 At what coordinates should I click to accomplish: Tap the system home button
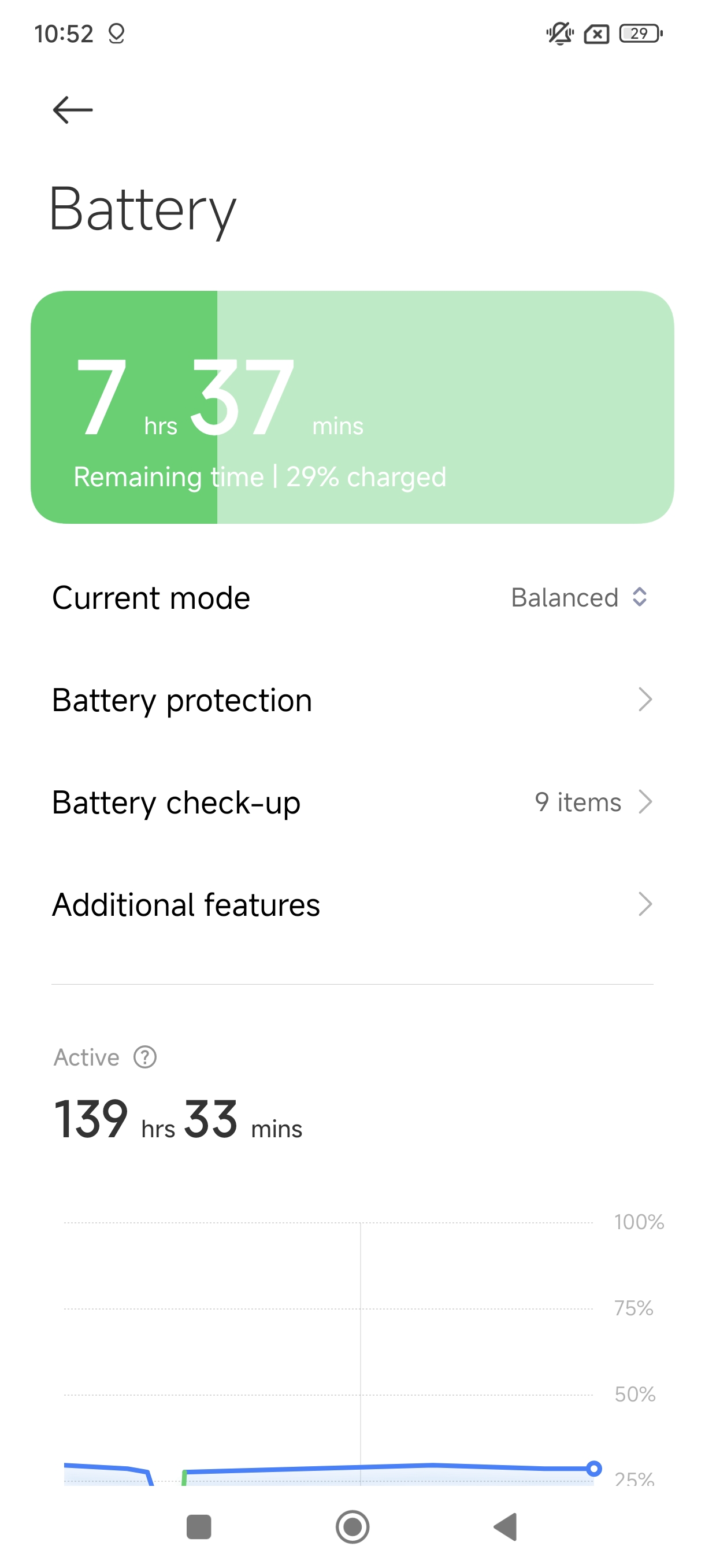(x=352, y=1526)
